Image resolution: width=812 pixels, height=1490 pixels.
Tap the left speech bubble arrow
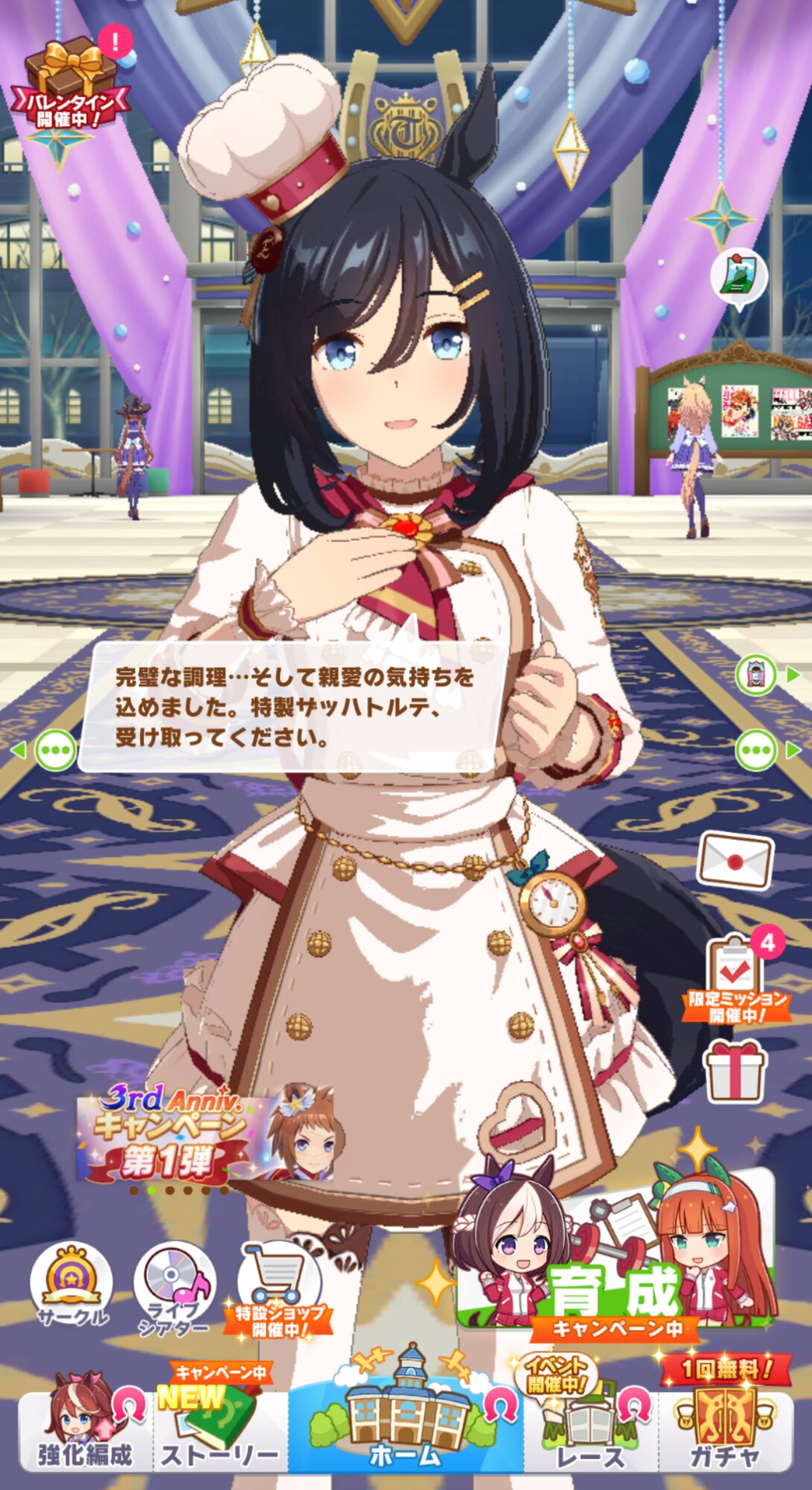[x=46, y=750]
